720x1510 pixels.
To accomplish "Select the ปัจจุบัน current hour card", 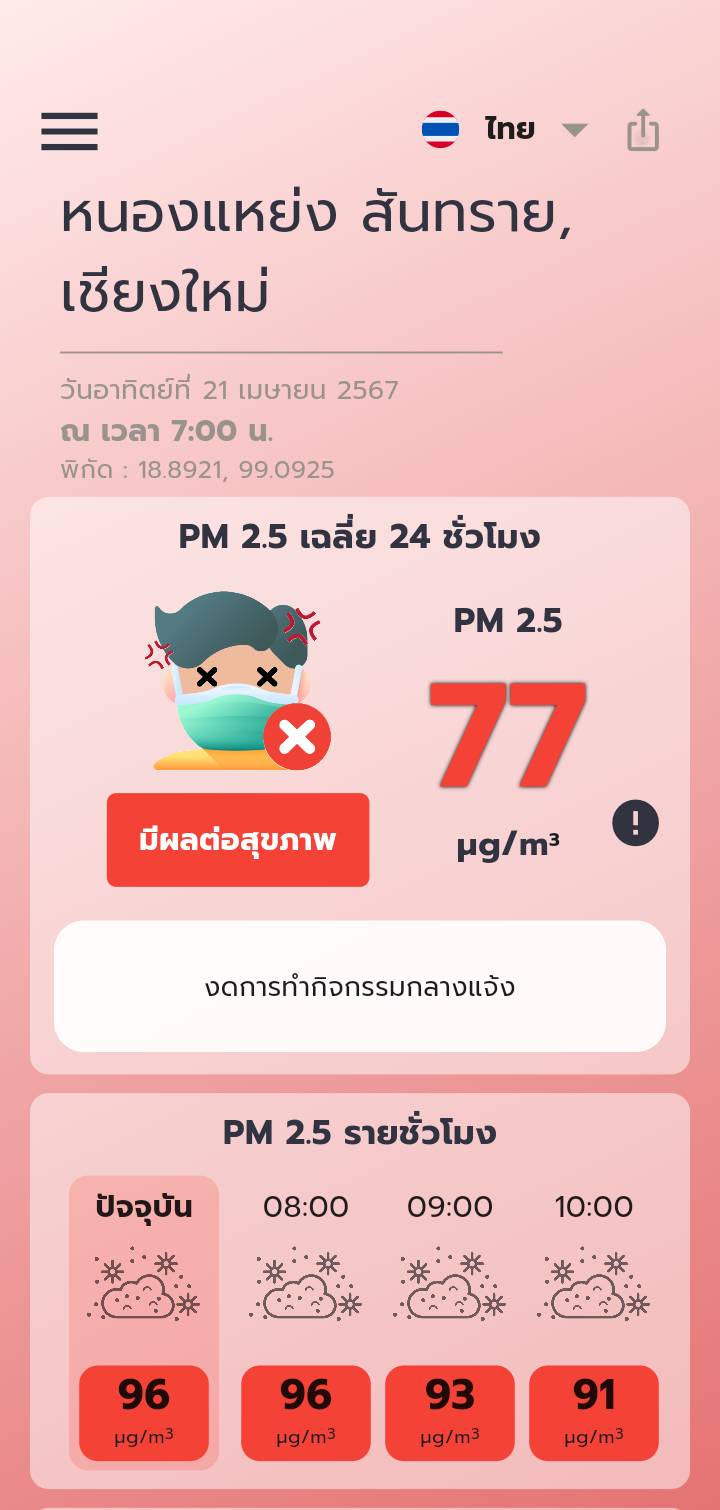I will [x=144, y=1322].
